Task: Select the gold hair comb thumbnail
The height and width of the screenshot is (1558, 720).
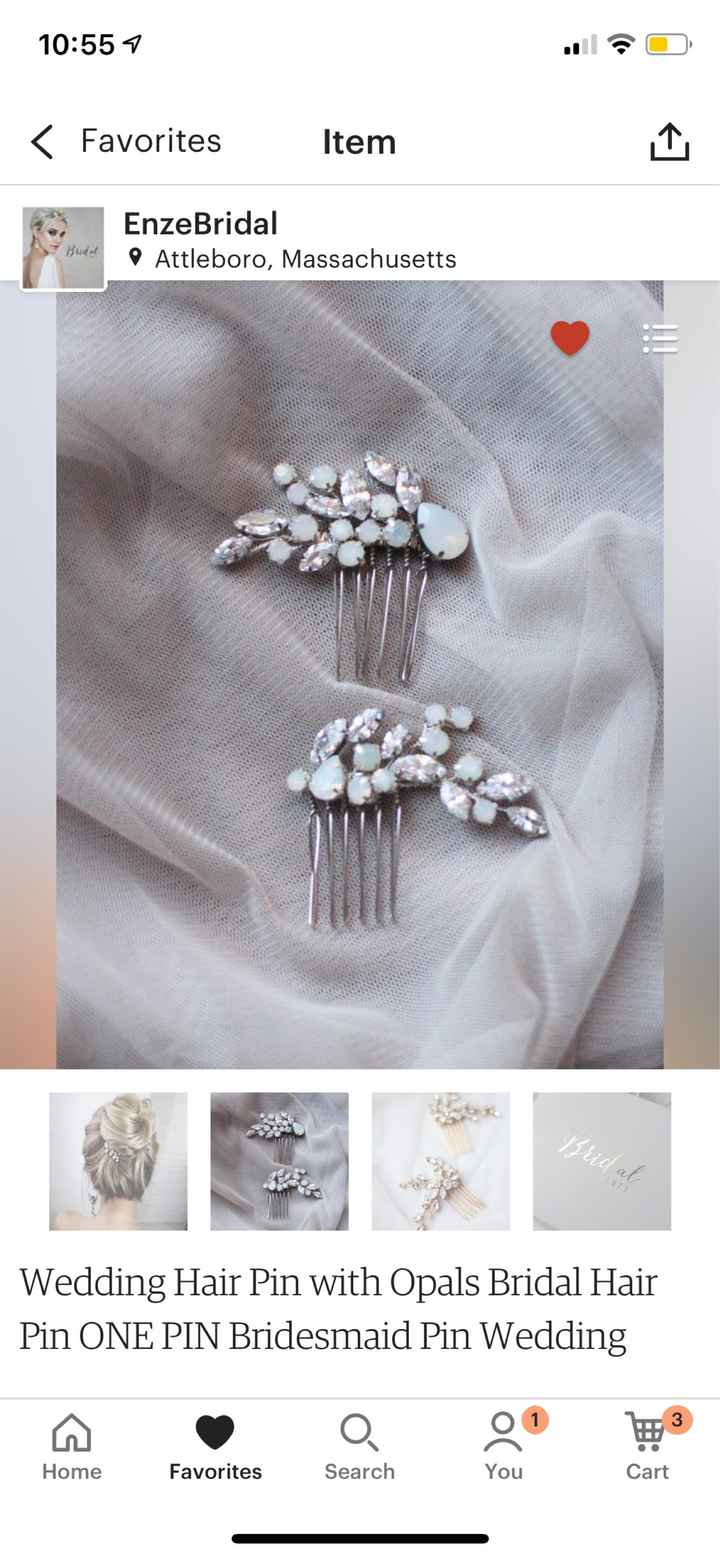Action: pyautogui.click(x=440, y=1160)
